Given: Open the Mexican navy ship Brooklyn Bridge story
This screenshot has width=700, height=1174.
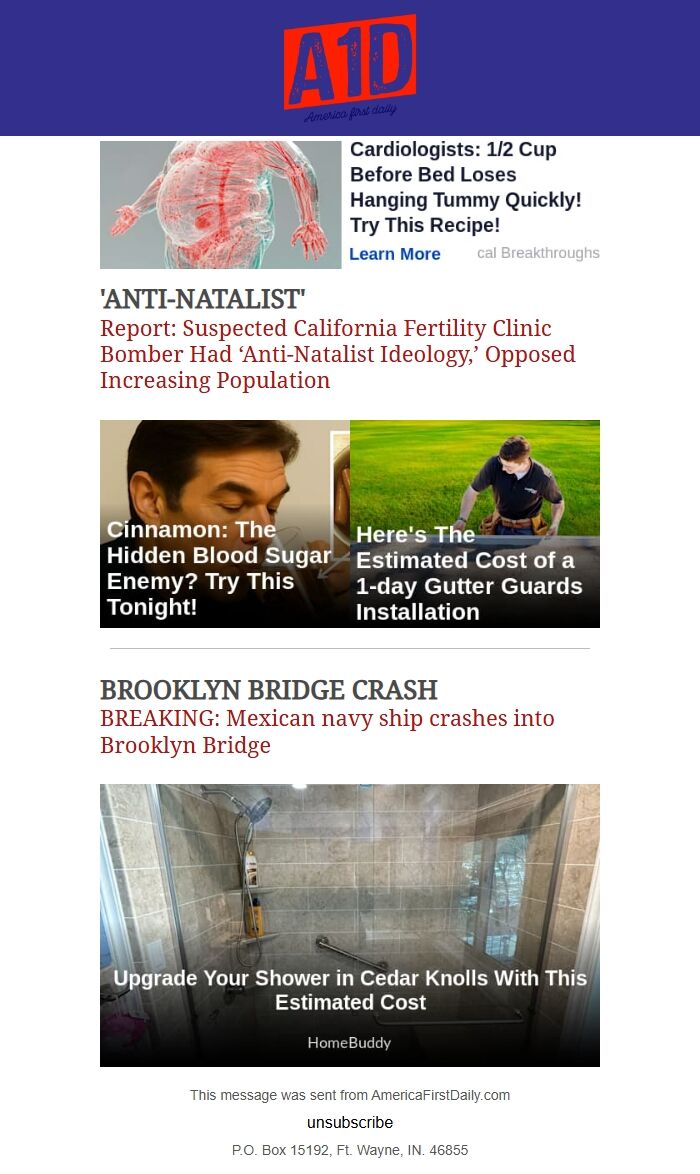Looking at the screenshot, I should coord(327,731).
